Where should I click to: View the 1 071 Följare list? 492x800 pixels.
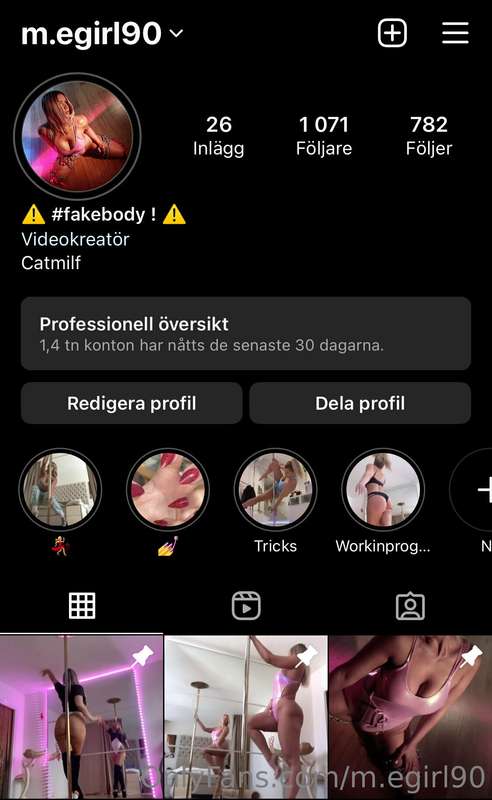coord(324,136)
